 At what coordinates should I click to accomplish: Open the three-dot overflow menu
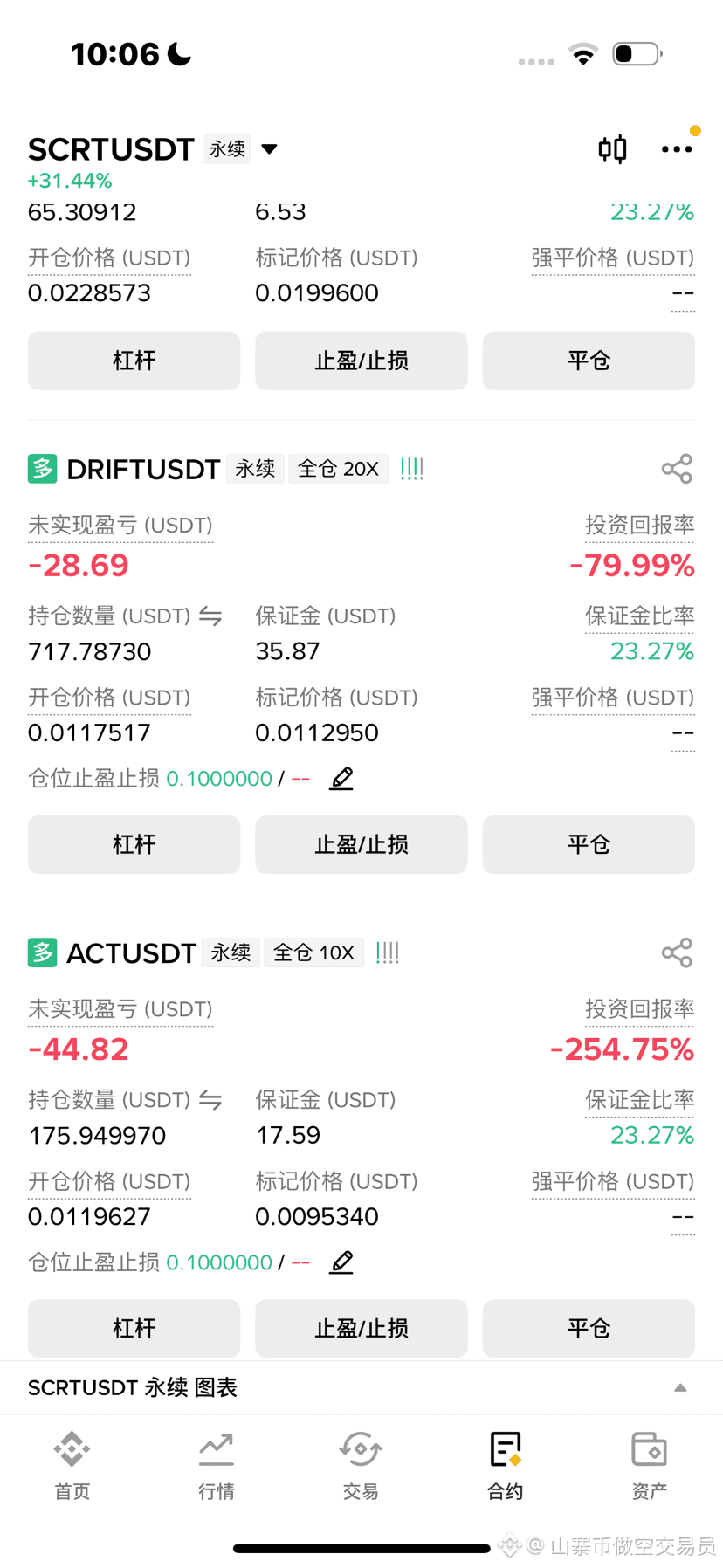coord(677,149)
